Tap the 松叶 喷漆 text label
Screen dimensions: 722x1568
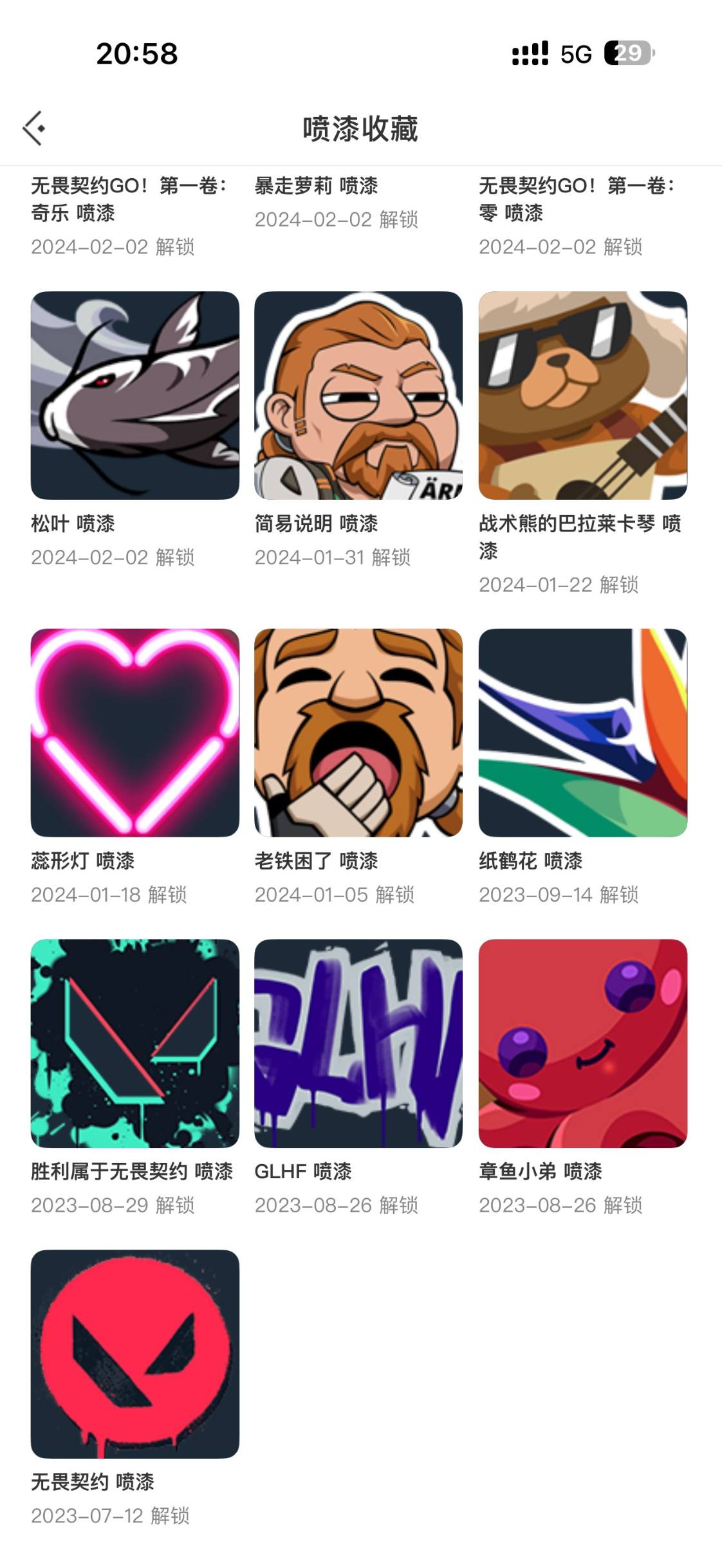point(75,526)
